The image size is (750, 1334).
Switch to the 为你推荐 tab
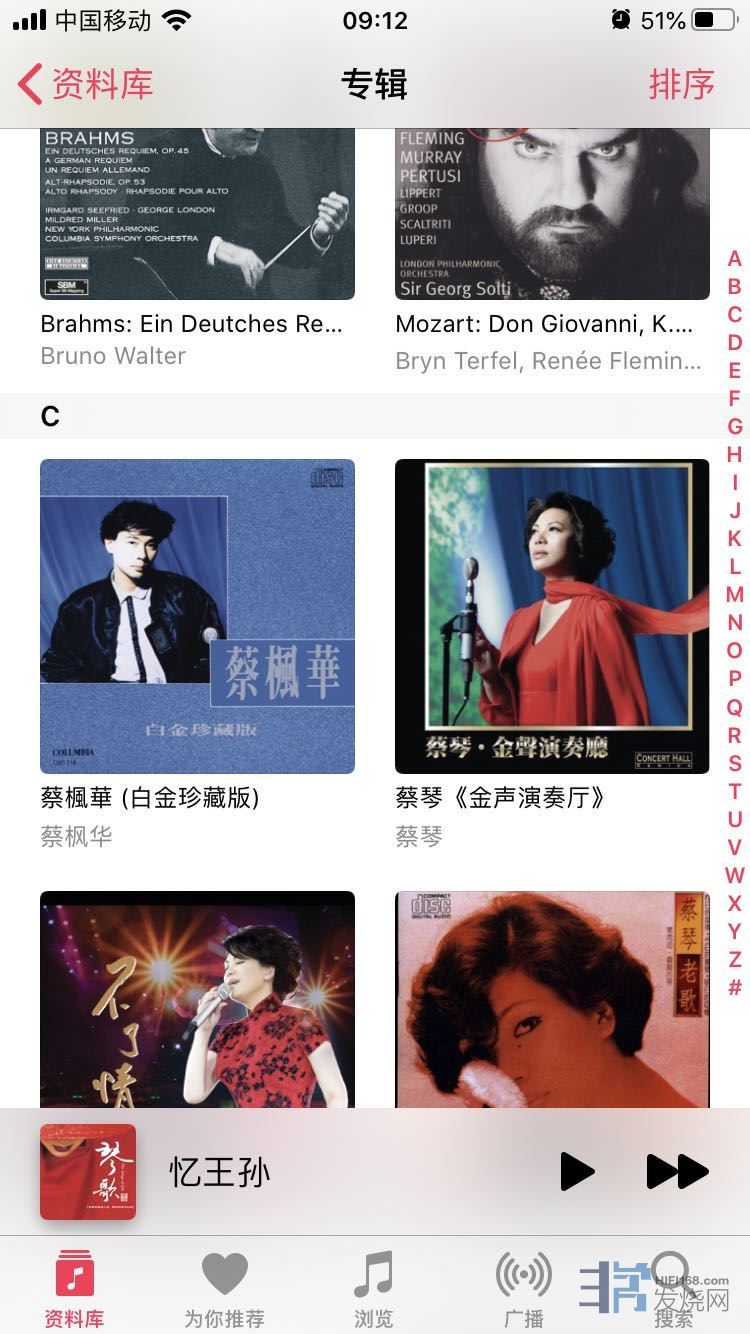pos(224,1288)
